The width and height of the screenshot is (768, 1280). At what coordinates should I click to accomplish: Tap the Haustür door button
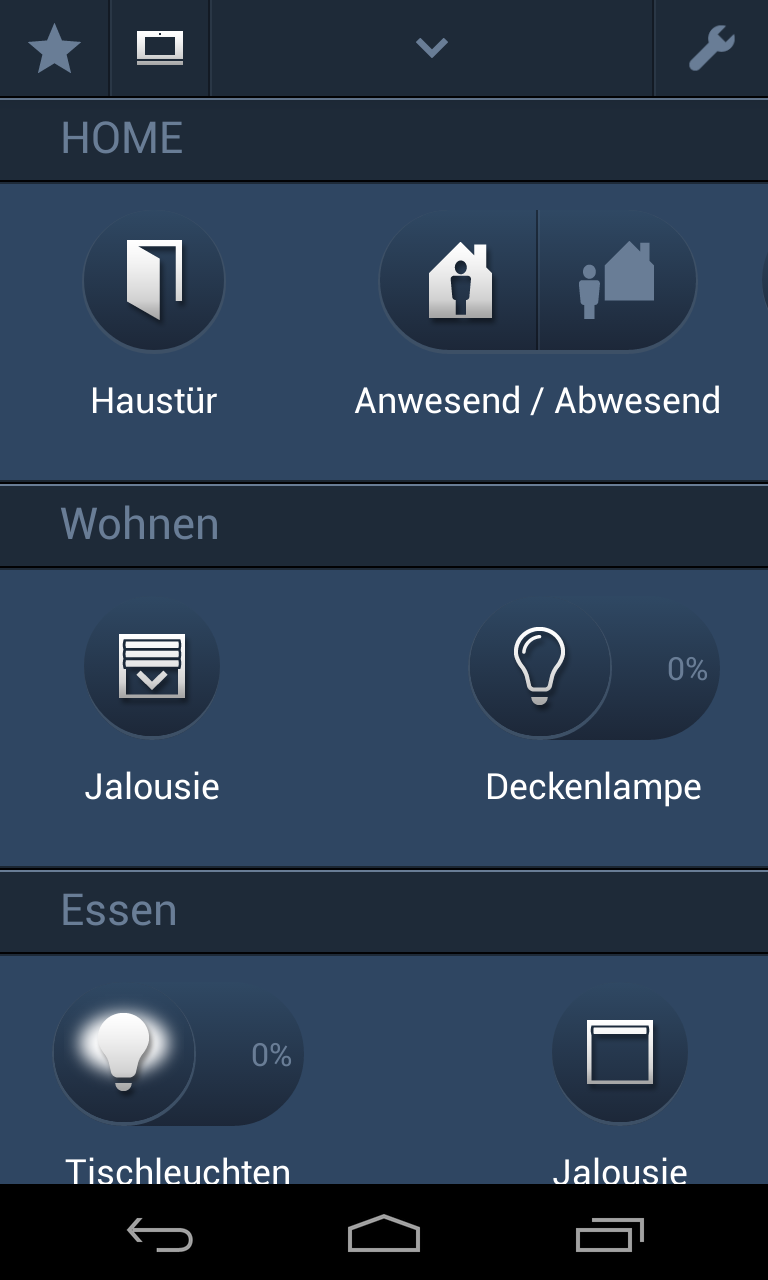point(154,281)
